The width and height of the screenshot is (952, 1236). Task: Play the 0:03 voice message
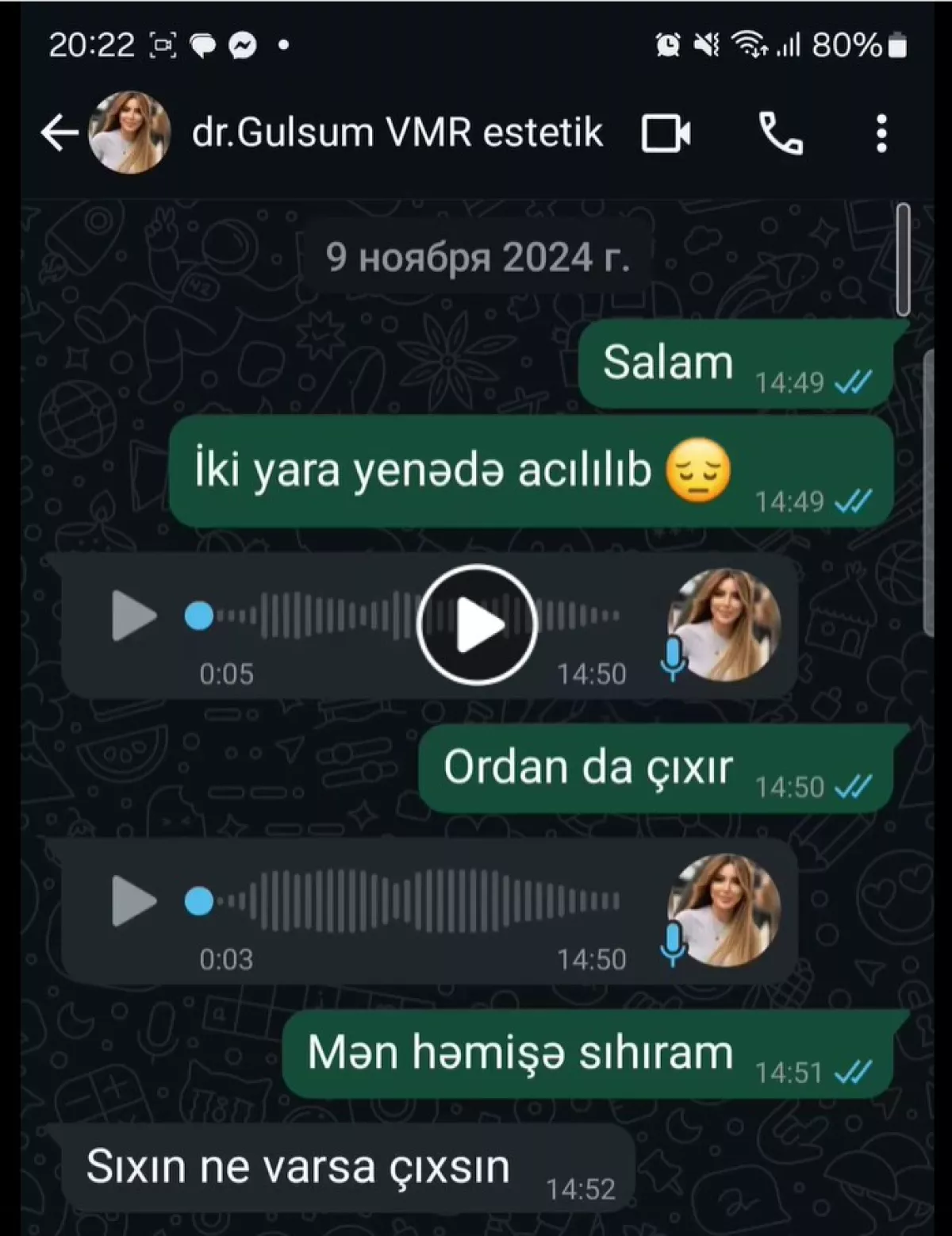pos(133,901)
